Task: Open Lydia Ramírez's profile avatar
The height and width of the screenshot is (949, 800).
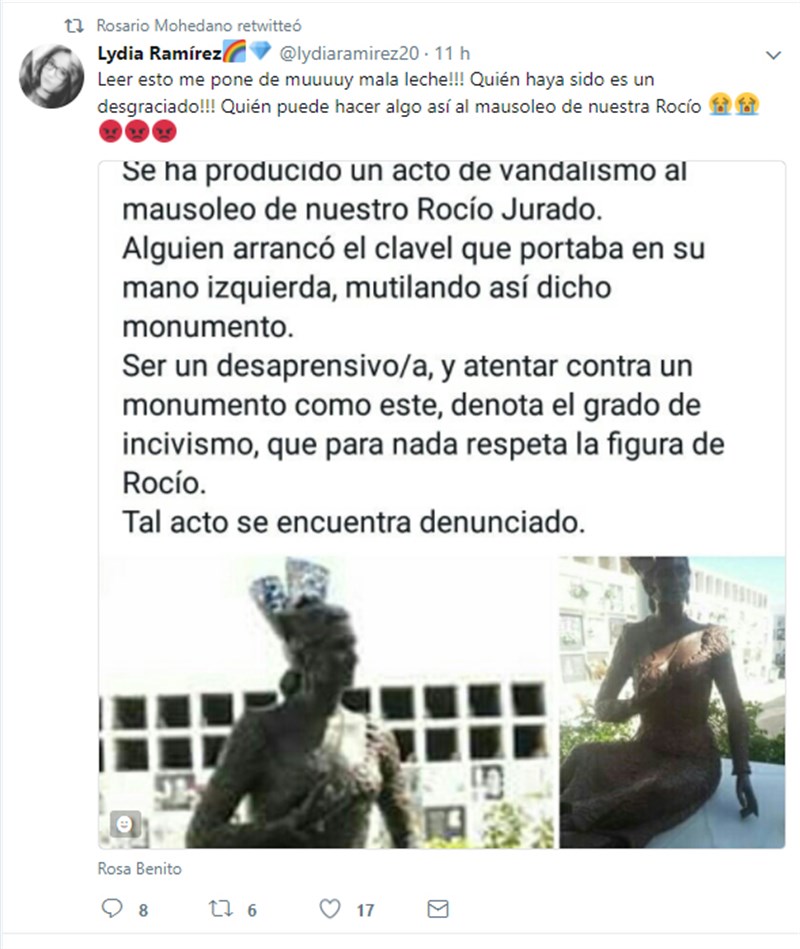Action: 51,77
